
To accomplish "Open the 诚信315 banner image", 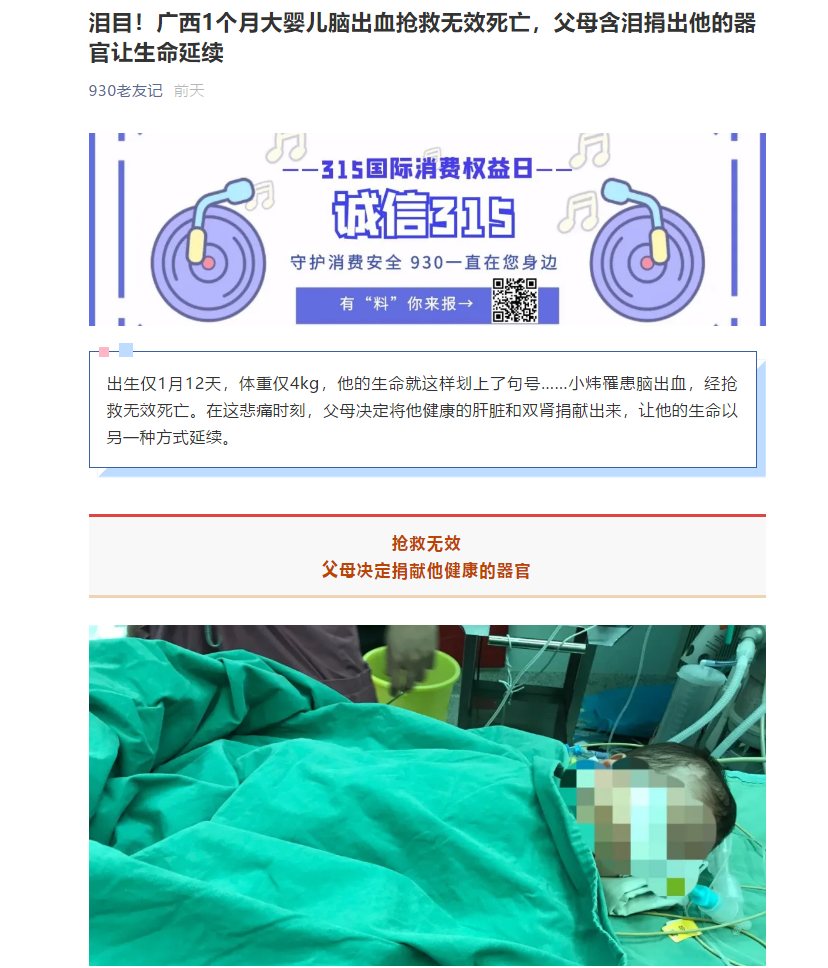I will point(427,229).
